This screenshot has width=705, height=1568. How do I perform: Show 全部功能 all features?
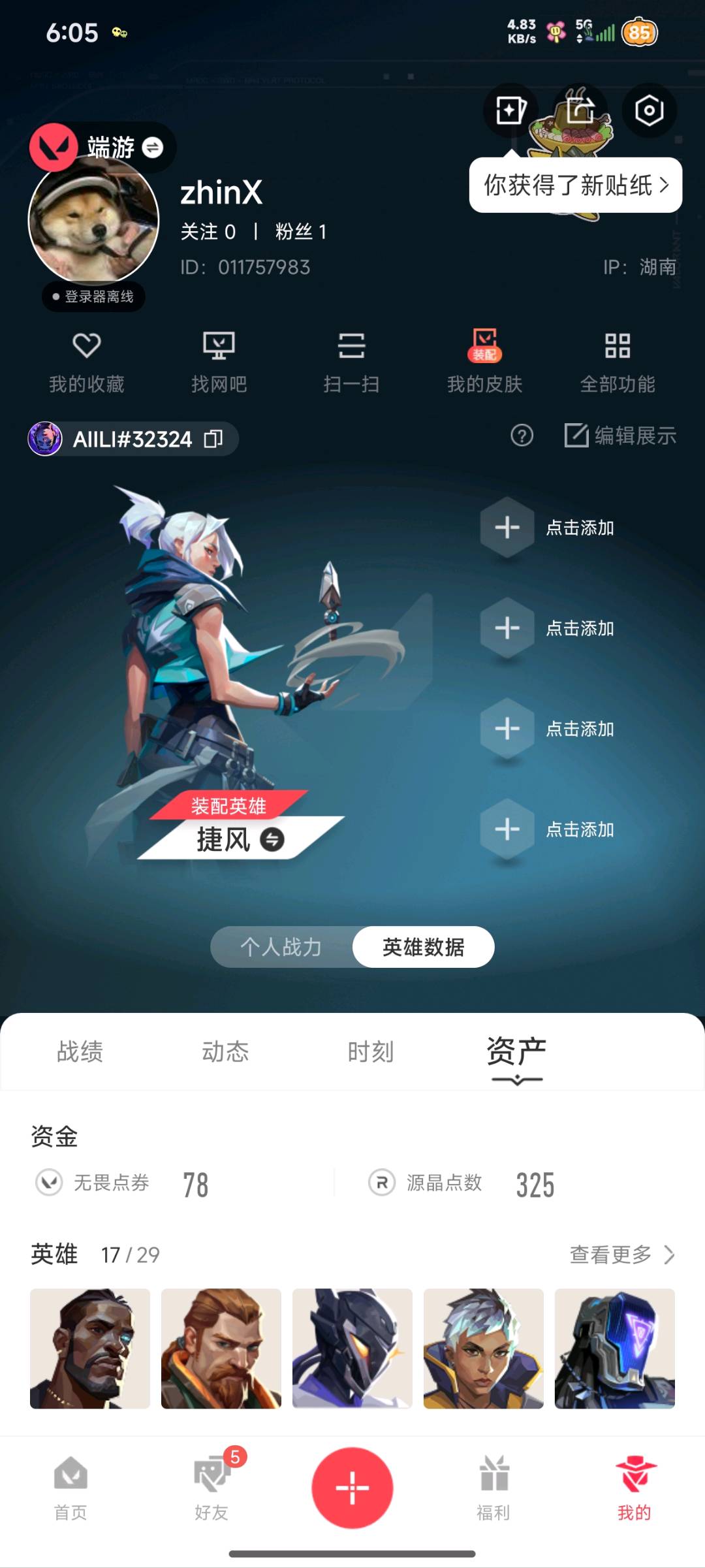[617, 362]
